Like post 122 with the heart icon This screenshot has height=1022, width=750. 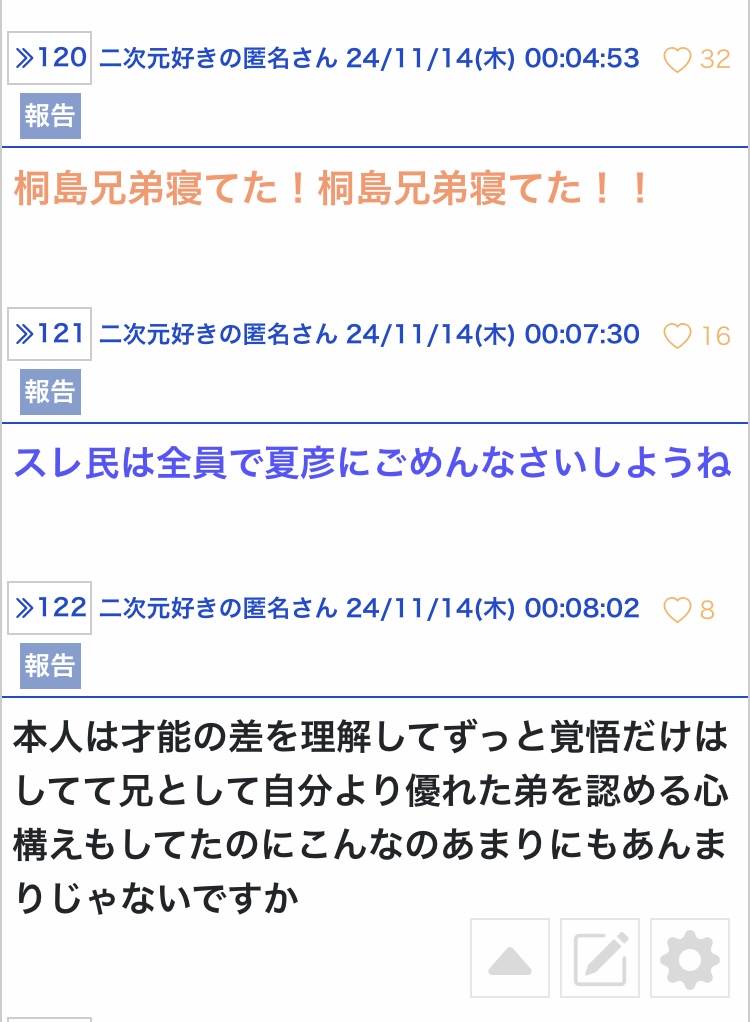[678, 610]
